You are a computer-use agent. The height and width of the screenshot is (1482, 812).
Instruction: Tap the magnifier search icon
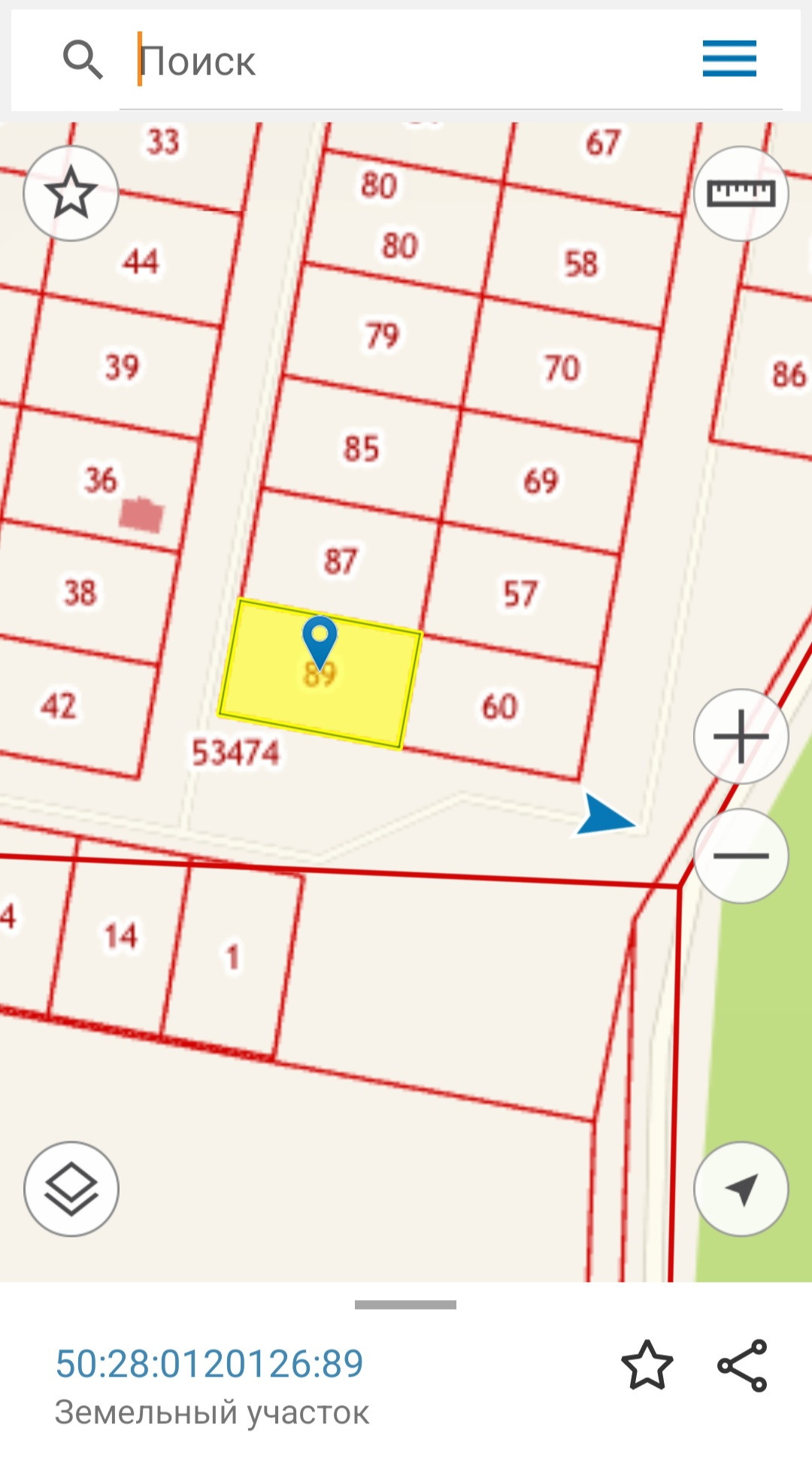83,60
